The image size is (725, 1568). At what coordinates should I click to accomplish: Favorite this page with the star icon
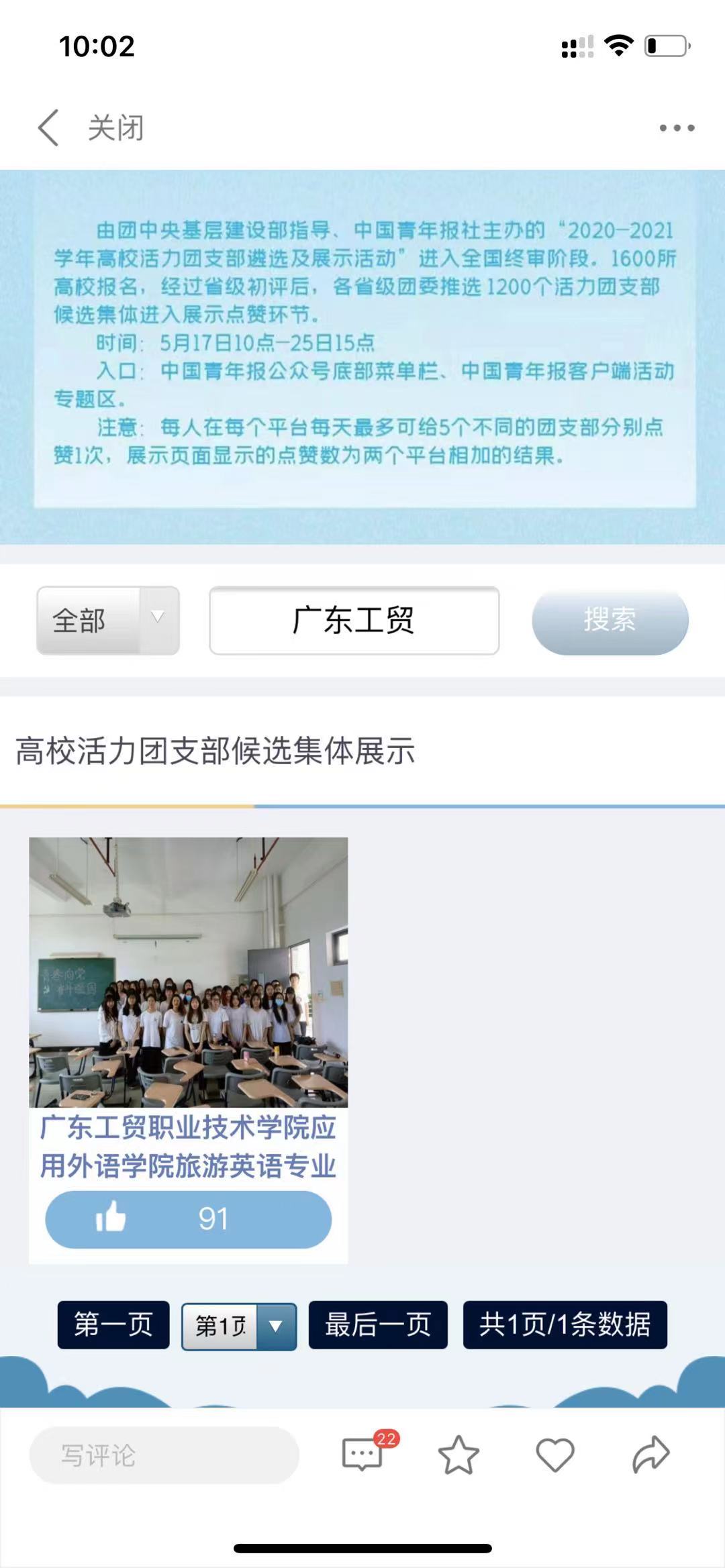tap(458, 1455)
